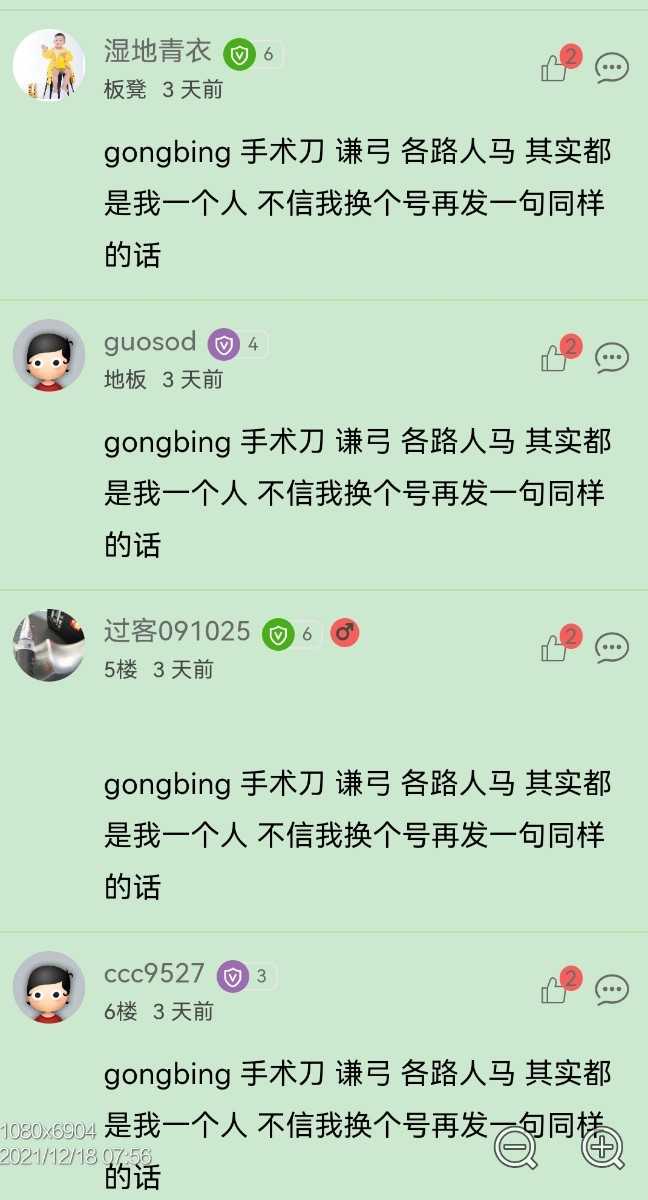The image size is (648, 1200).
Task: Zoom in on the long image
Action: [x=603, y=1147]
